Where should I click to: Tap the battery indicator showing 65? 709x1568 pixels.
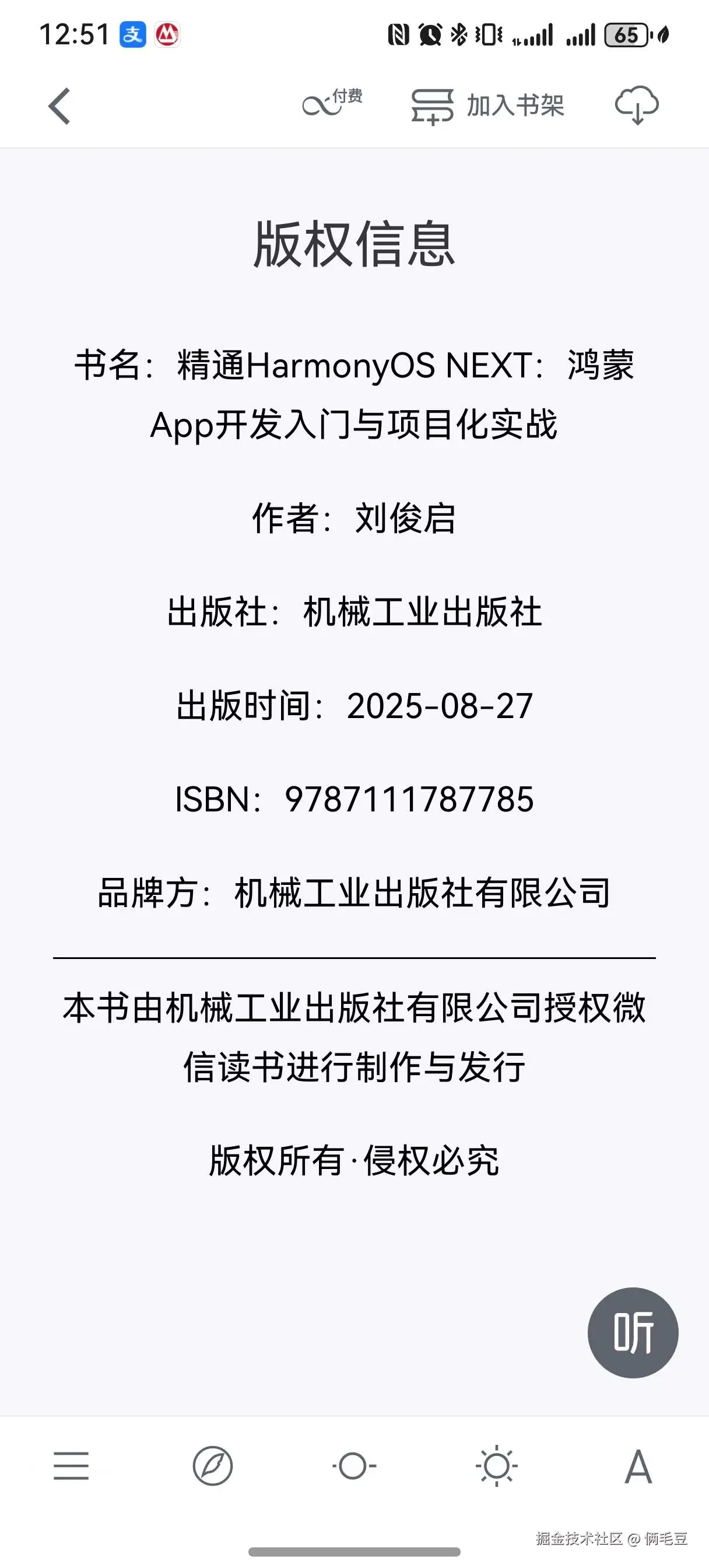pos(627,36)
